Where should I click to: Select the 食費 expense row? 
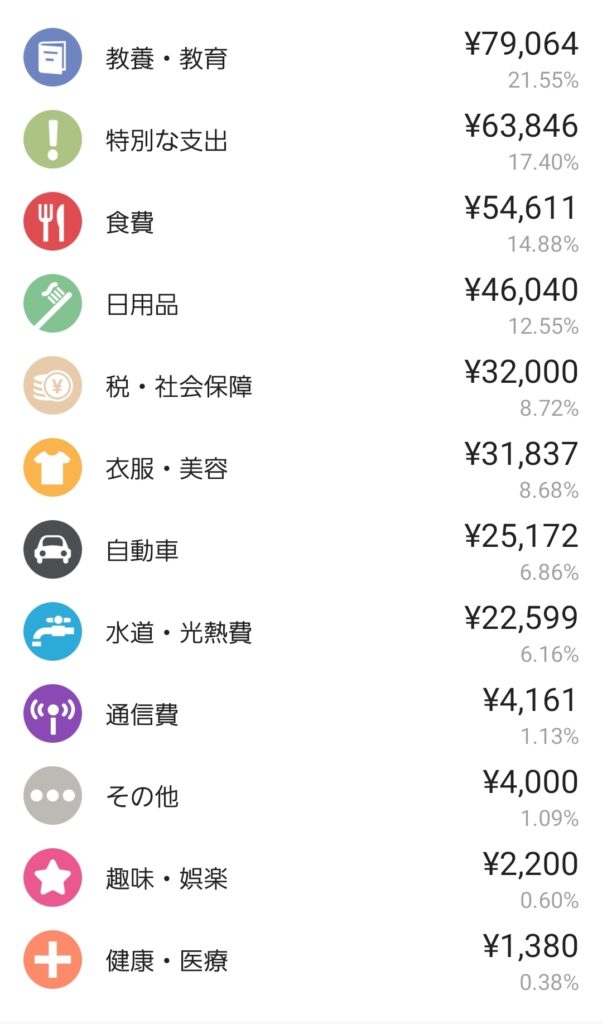(x=301, y=222)
